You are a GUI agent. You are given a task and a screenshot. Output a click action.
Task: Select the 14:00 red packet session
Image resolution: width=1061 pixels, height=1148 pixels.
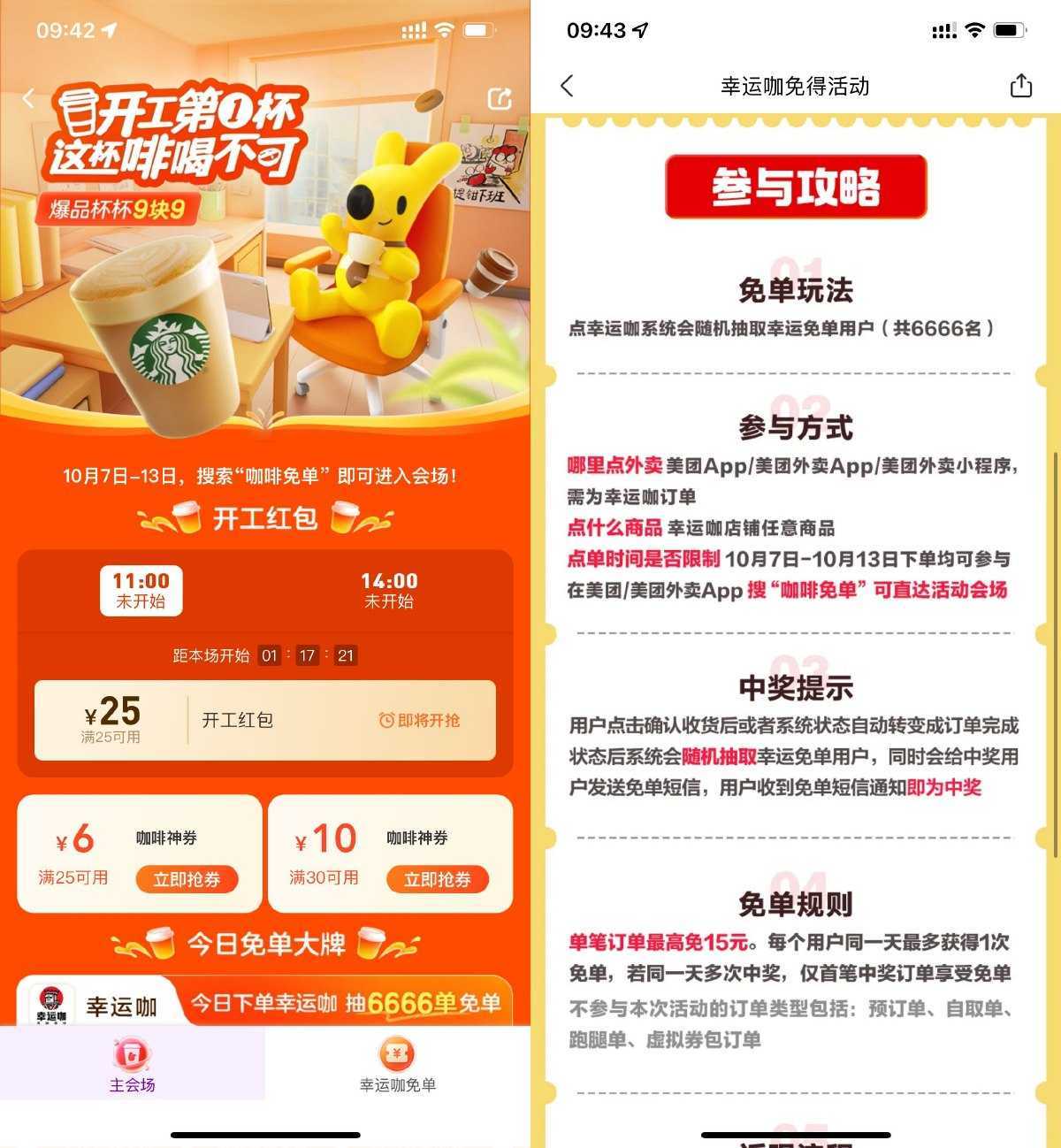click(x=389, y=590)
